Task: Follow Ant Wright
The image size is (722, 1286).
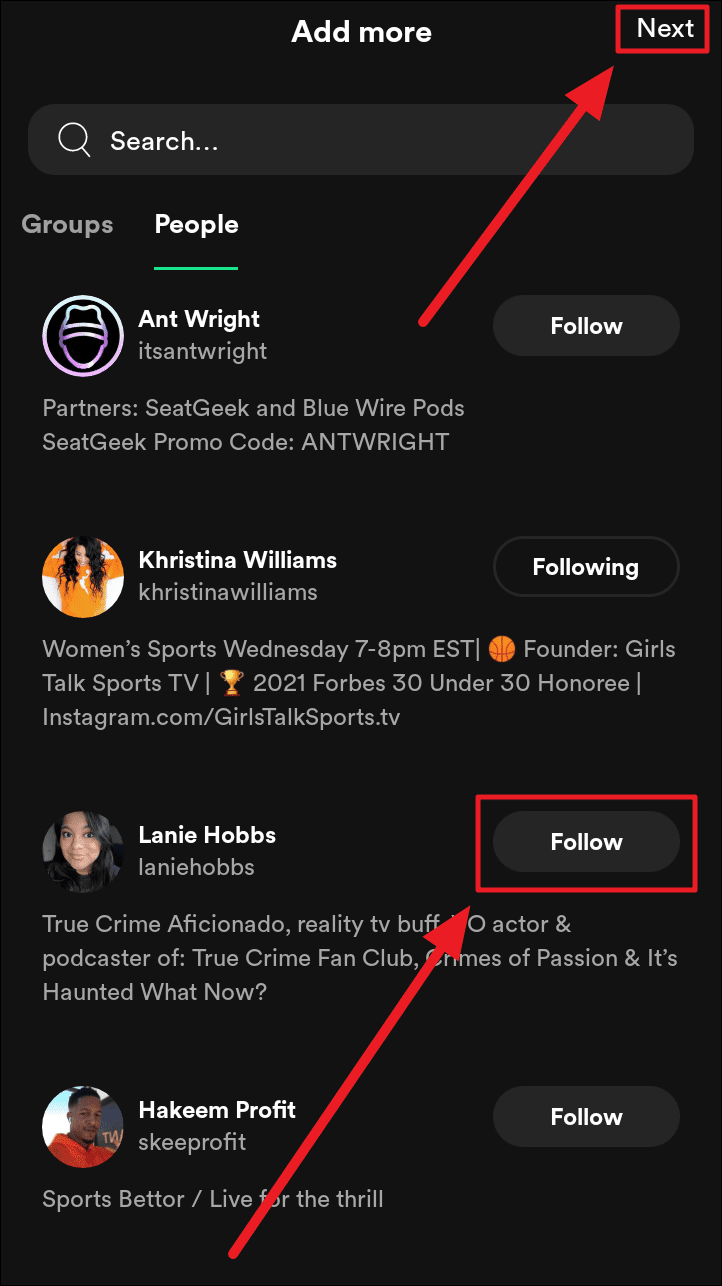Action: coord(586,326)
